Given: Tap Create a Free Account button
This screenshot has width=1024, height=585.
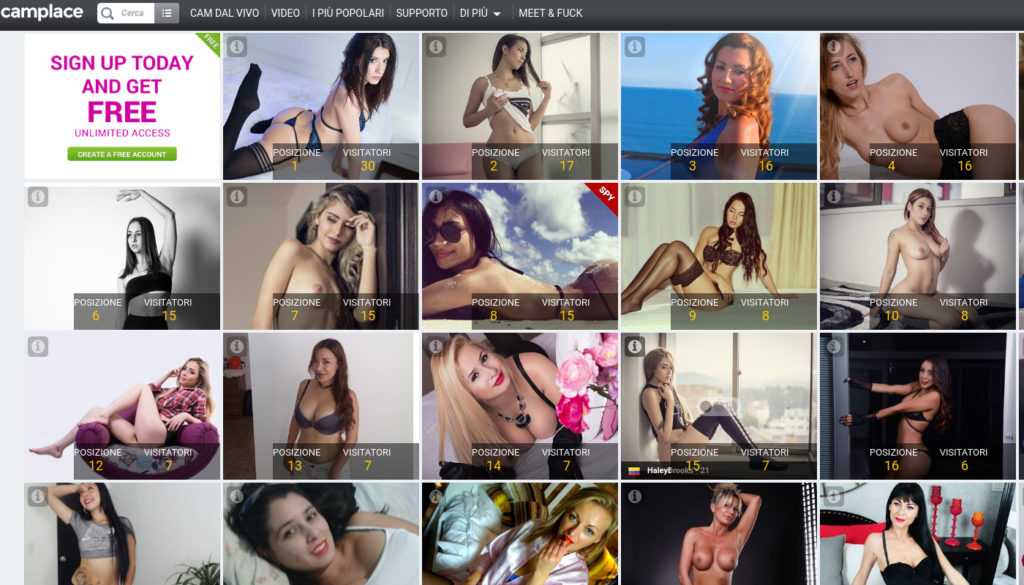Looking at the screenshot, I should point(122,154).
